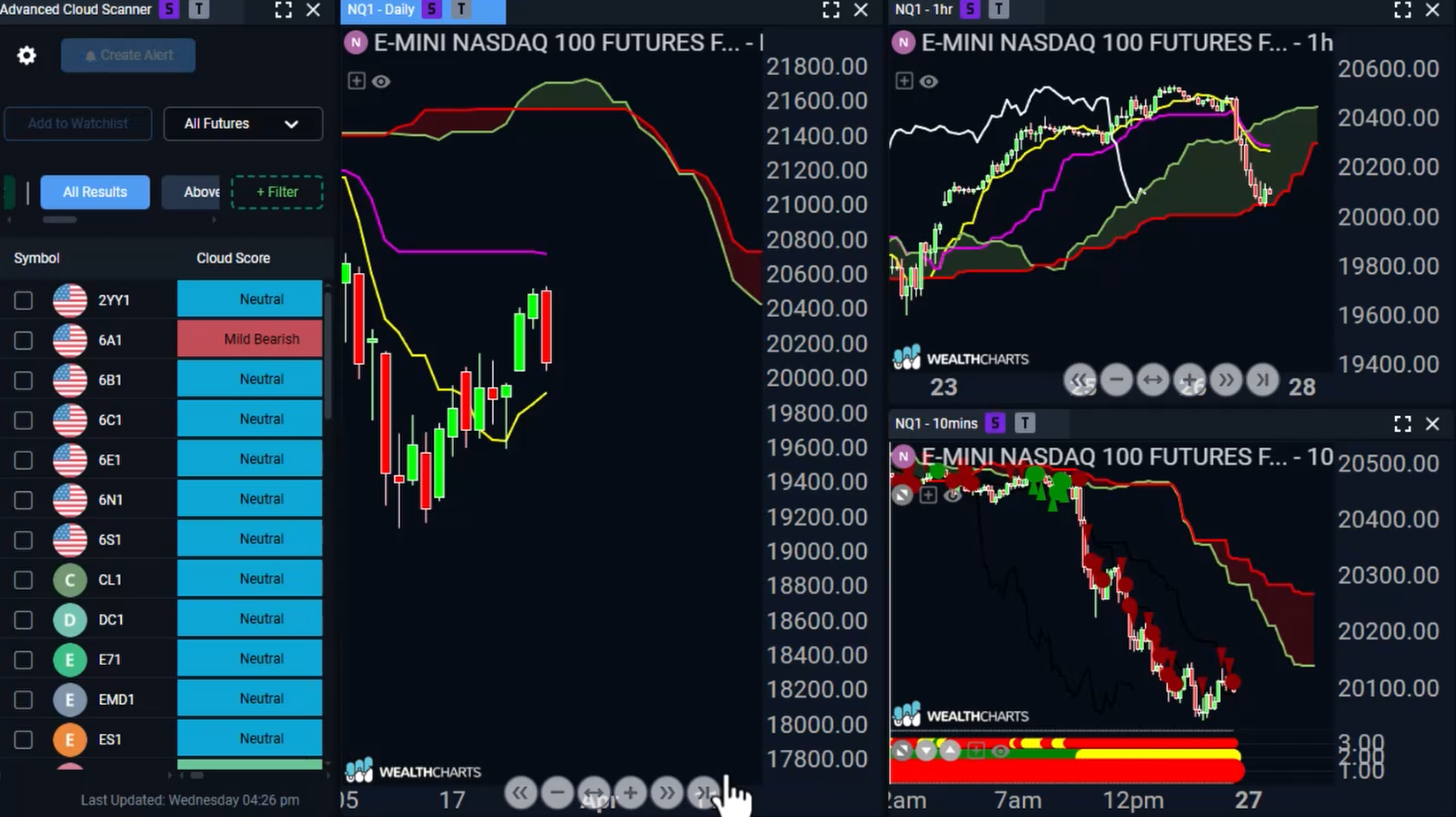Tap the S button on NQ1 10mins tab
Viewport: 1456px width, 817px height.
996,423
